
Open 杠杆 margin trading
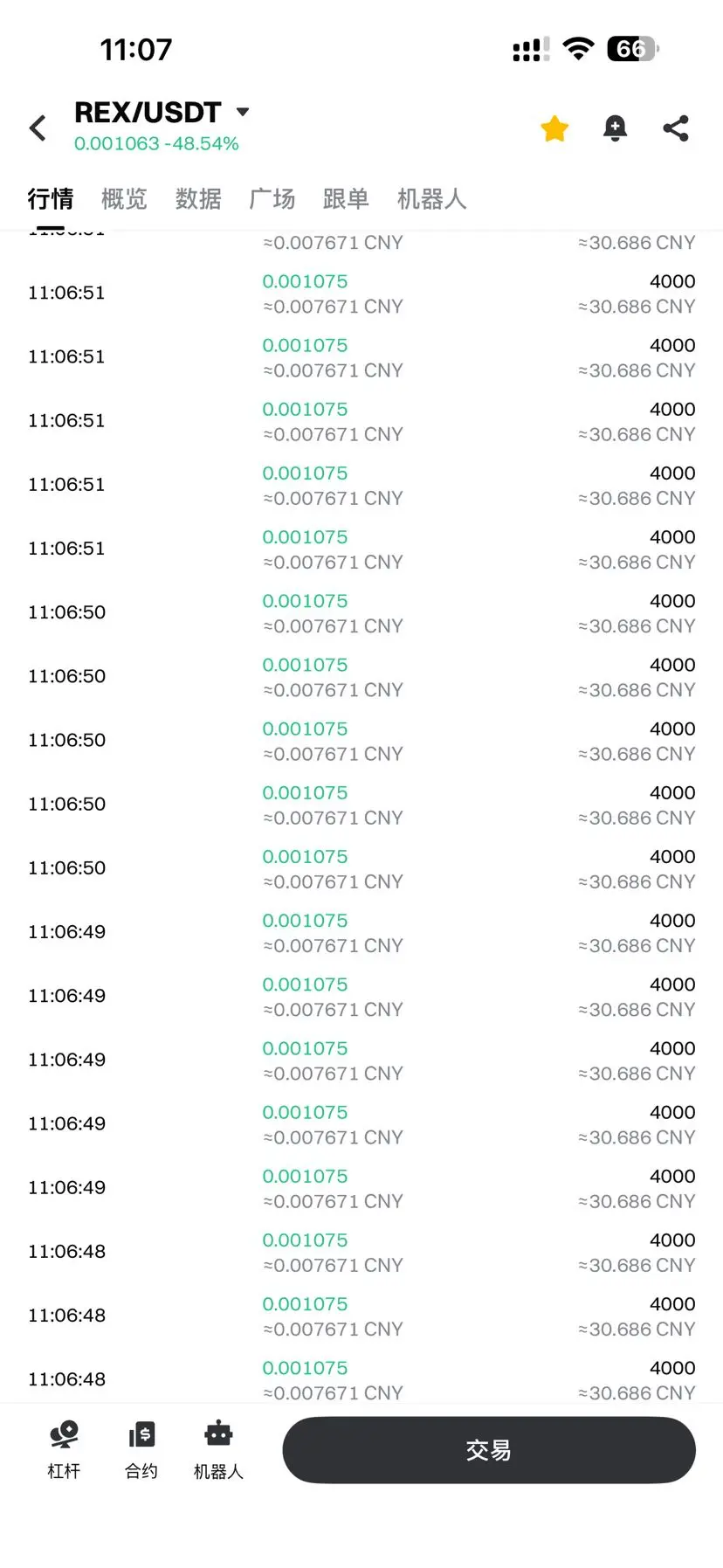64,1450
